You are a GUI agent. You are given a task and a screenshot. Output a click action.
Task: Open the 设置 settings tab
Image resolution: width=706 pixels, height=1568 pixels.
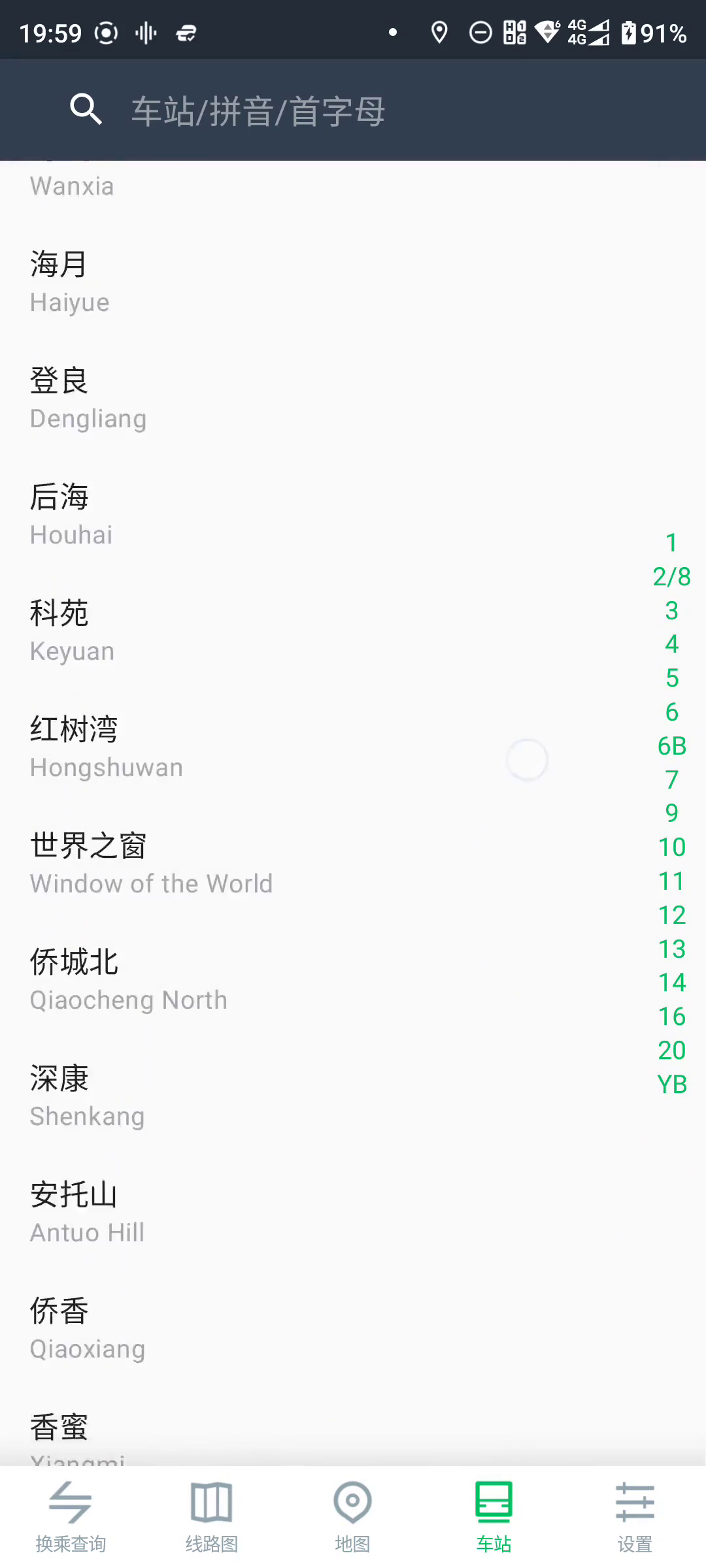[635, 1517]
